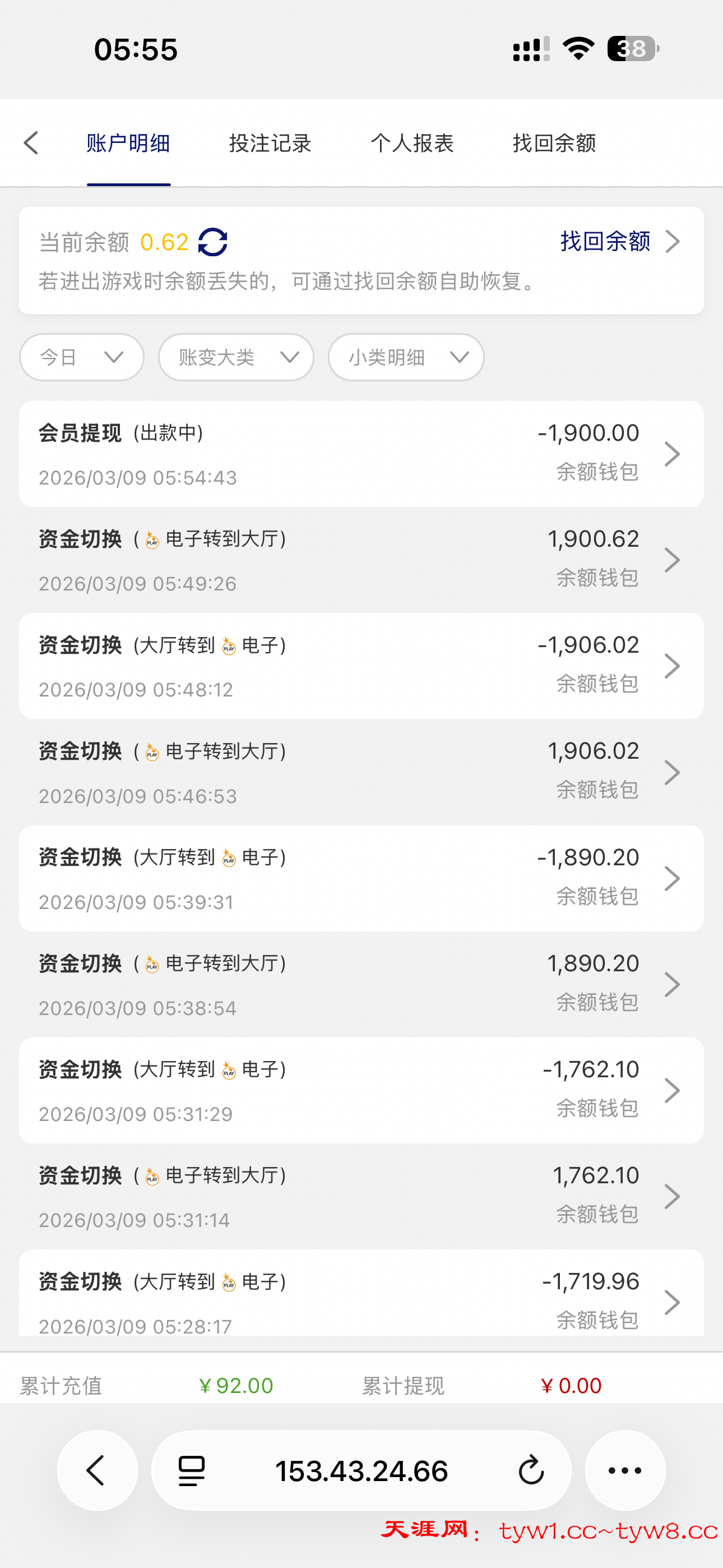Viewport: 723px width, 1568px height.
Task: View the -1,890.20 transfer record
Action: click(361, 878)
